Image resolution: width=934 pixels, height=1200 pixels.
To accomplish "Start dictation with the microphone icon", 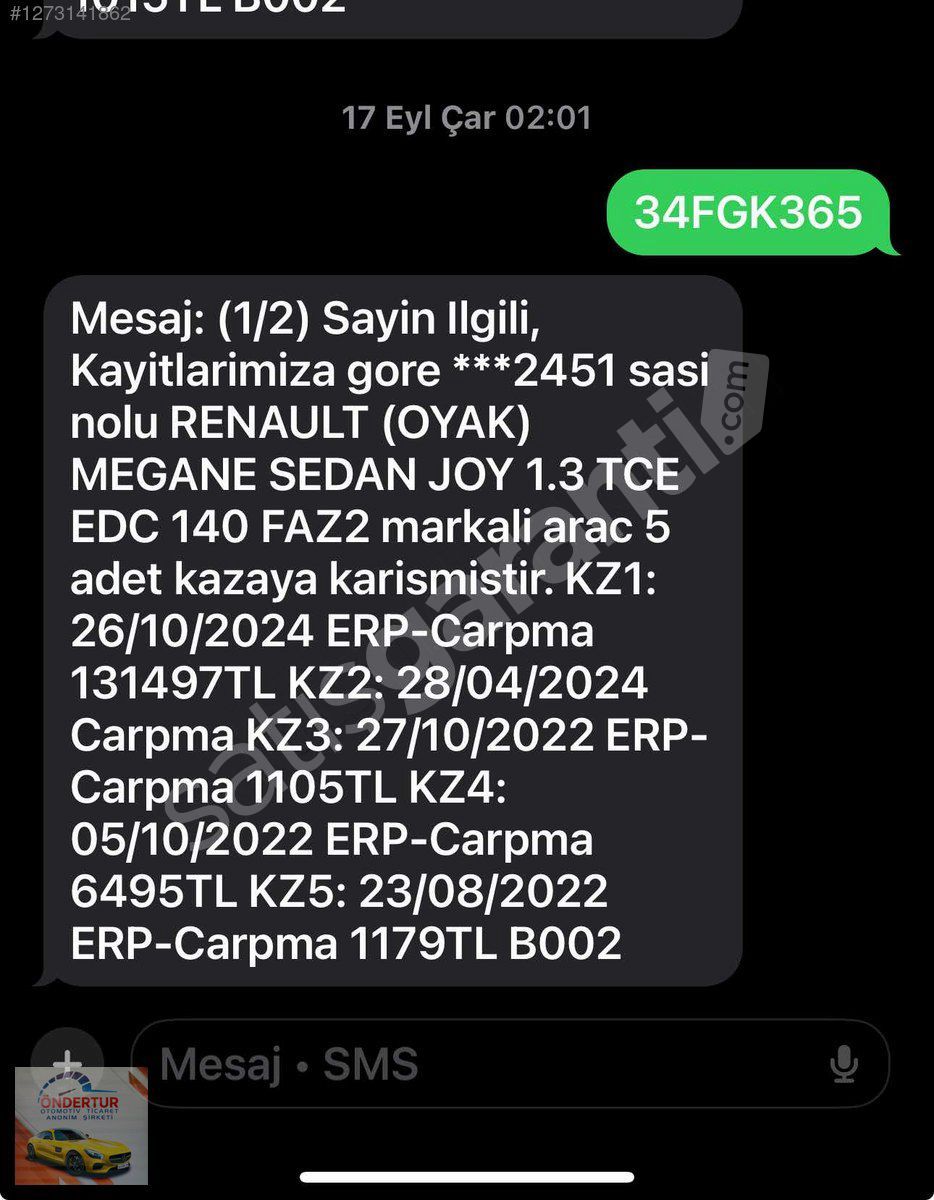I will (844, 1064).
